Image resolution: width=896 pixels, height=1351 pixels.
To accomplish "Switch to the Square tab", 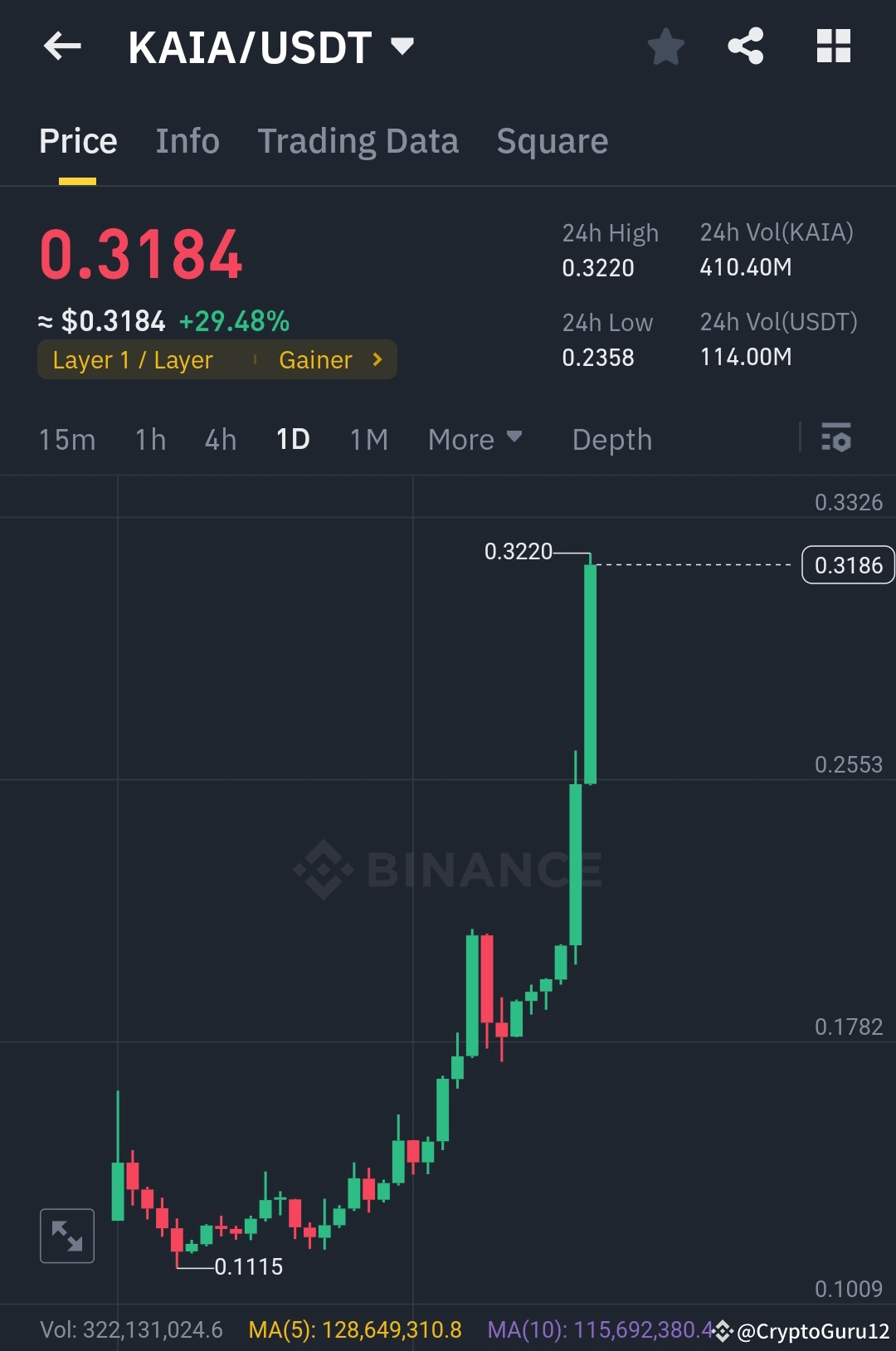I will 552,140.
